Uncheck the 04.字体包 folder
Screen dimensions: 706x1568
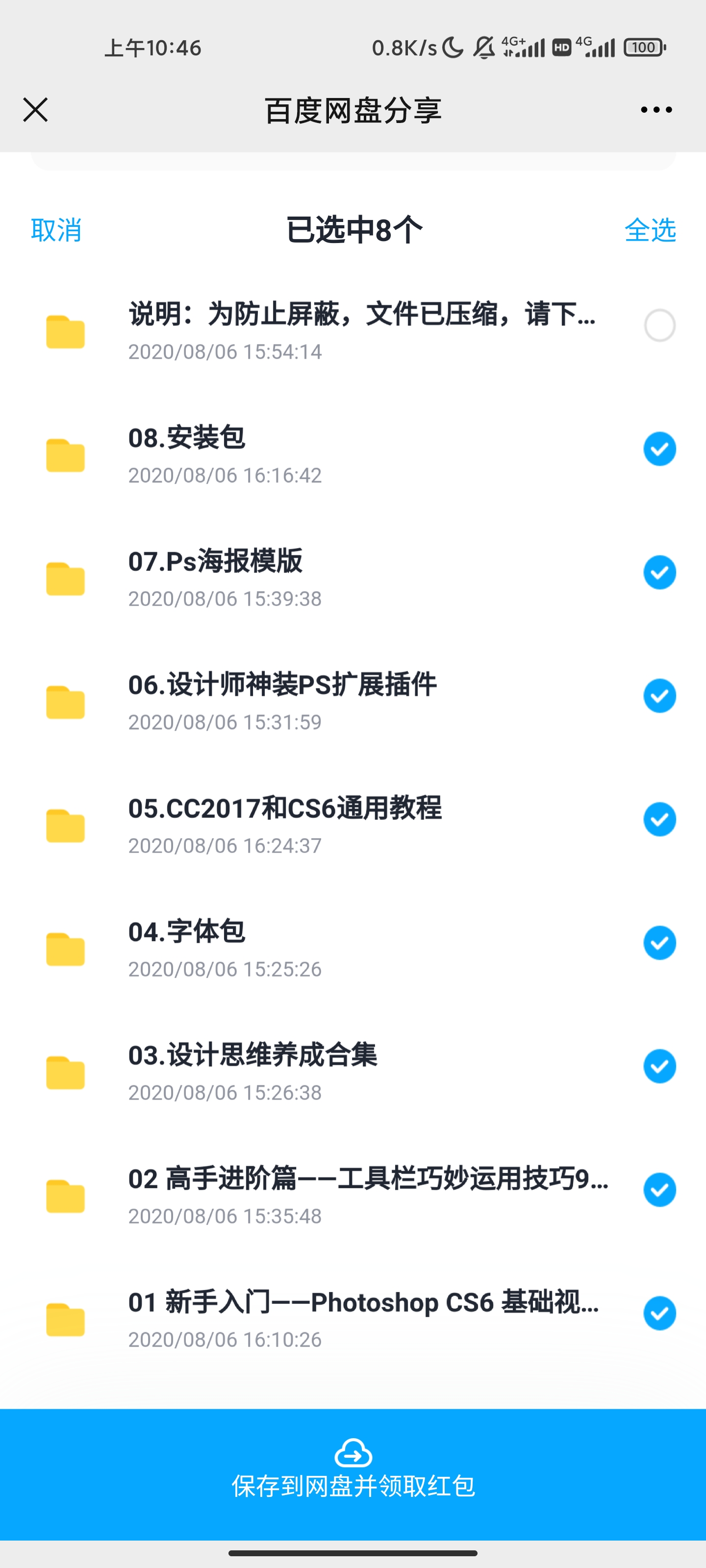659,943
